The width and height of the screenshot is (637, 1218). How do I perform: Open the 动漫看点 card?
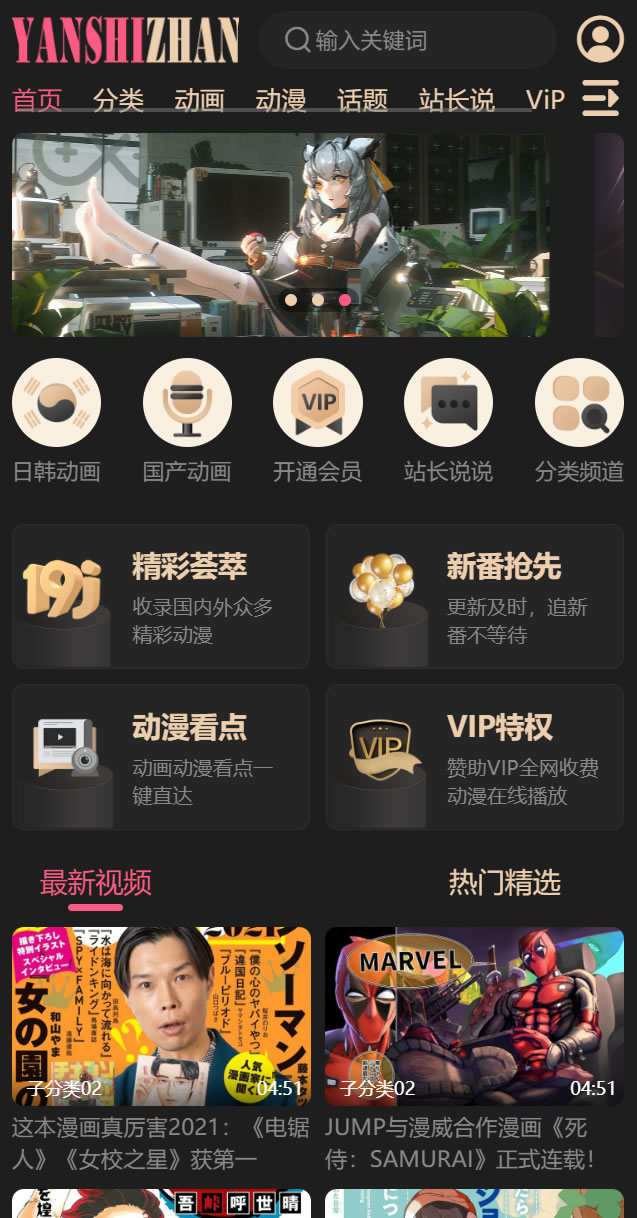coord(161,757)
